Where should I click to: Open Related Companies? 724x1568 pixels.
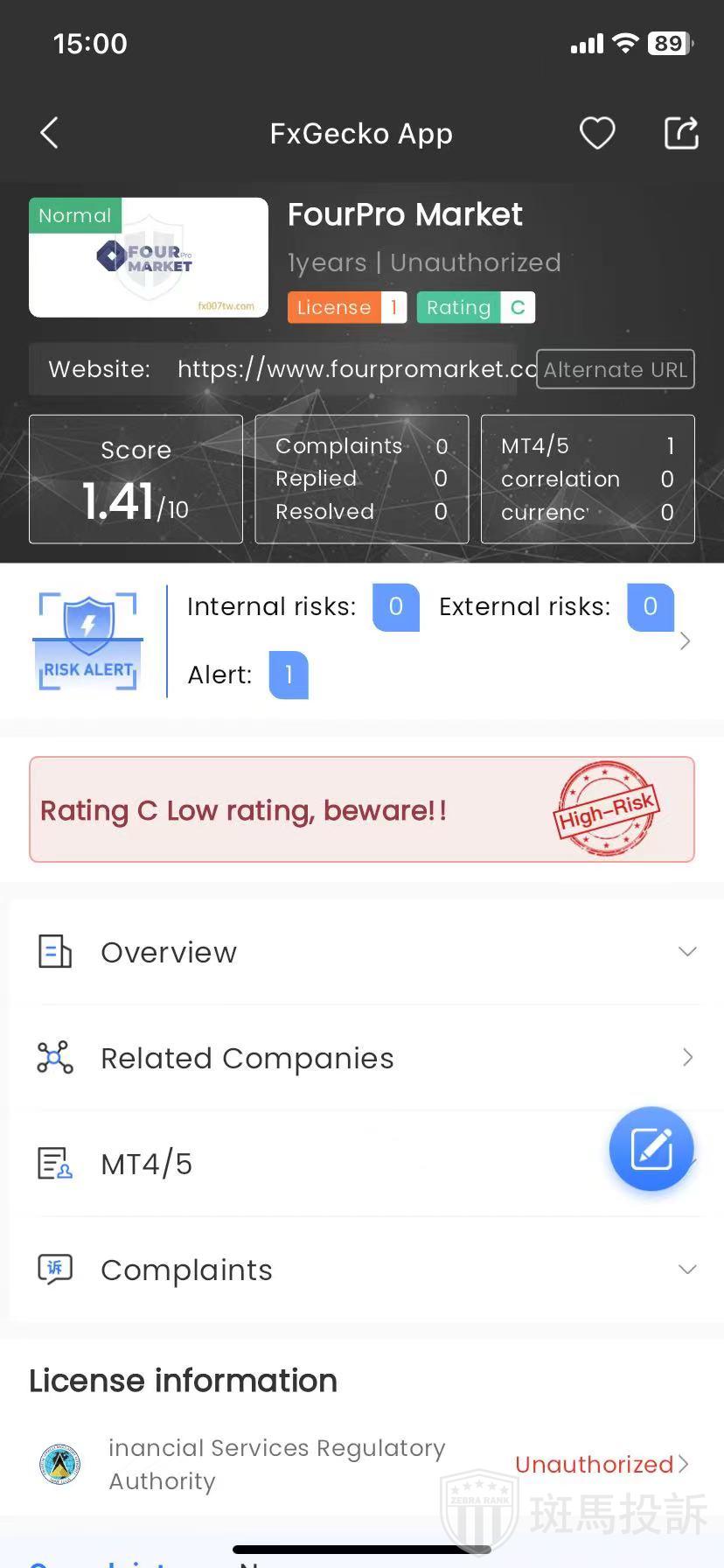click(x=362, y=1058)
